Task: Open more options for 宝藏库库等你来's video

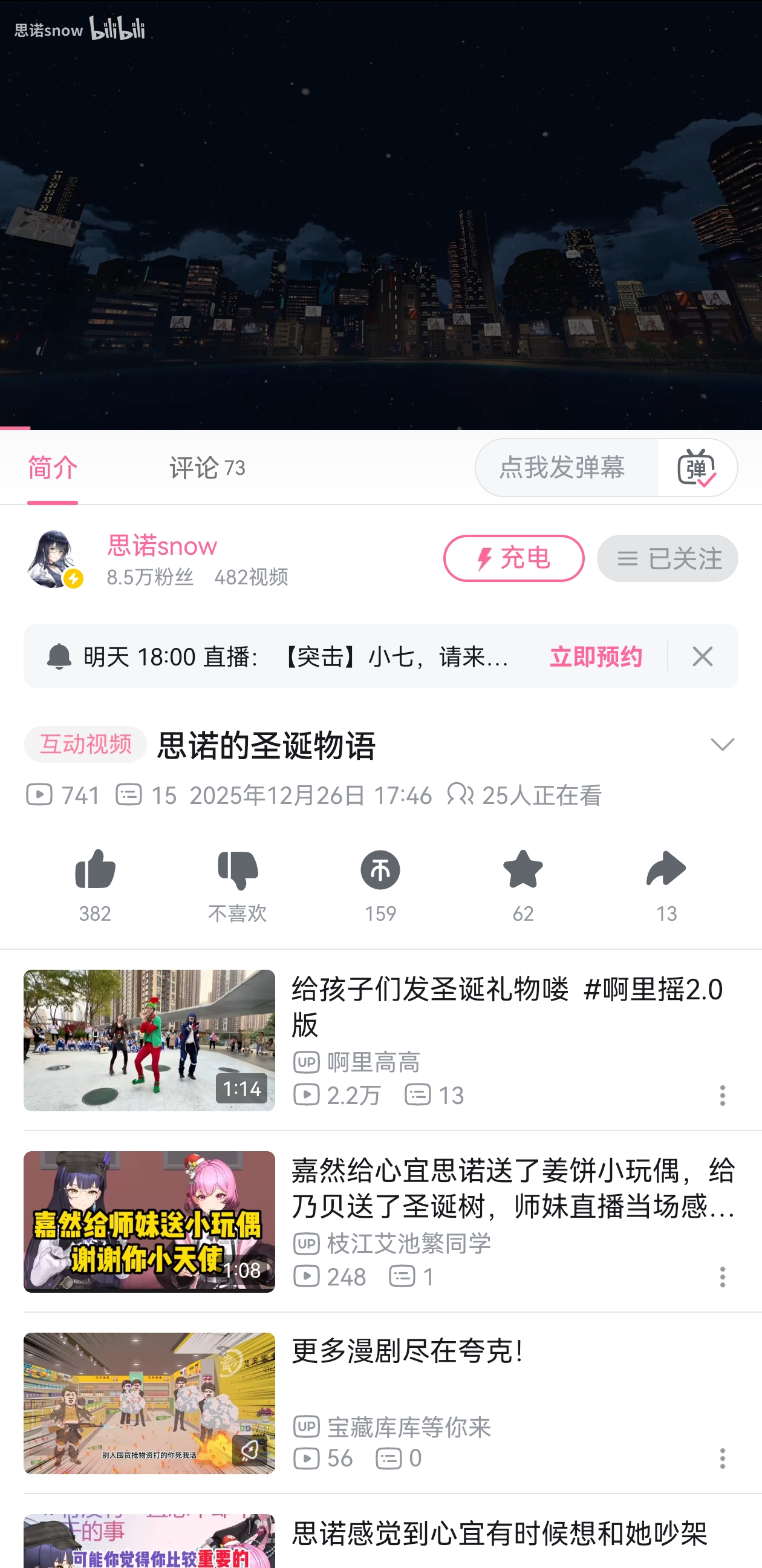Action: [723, 1458]
